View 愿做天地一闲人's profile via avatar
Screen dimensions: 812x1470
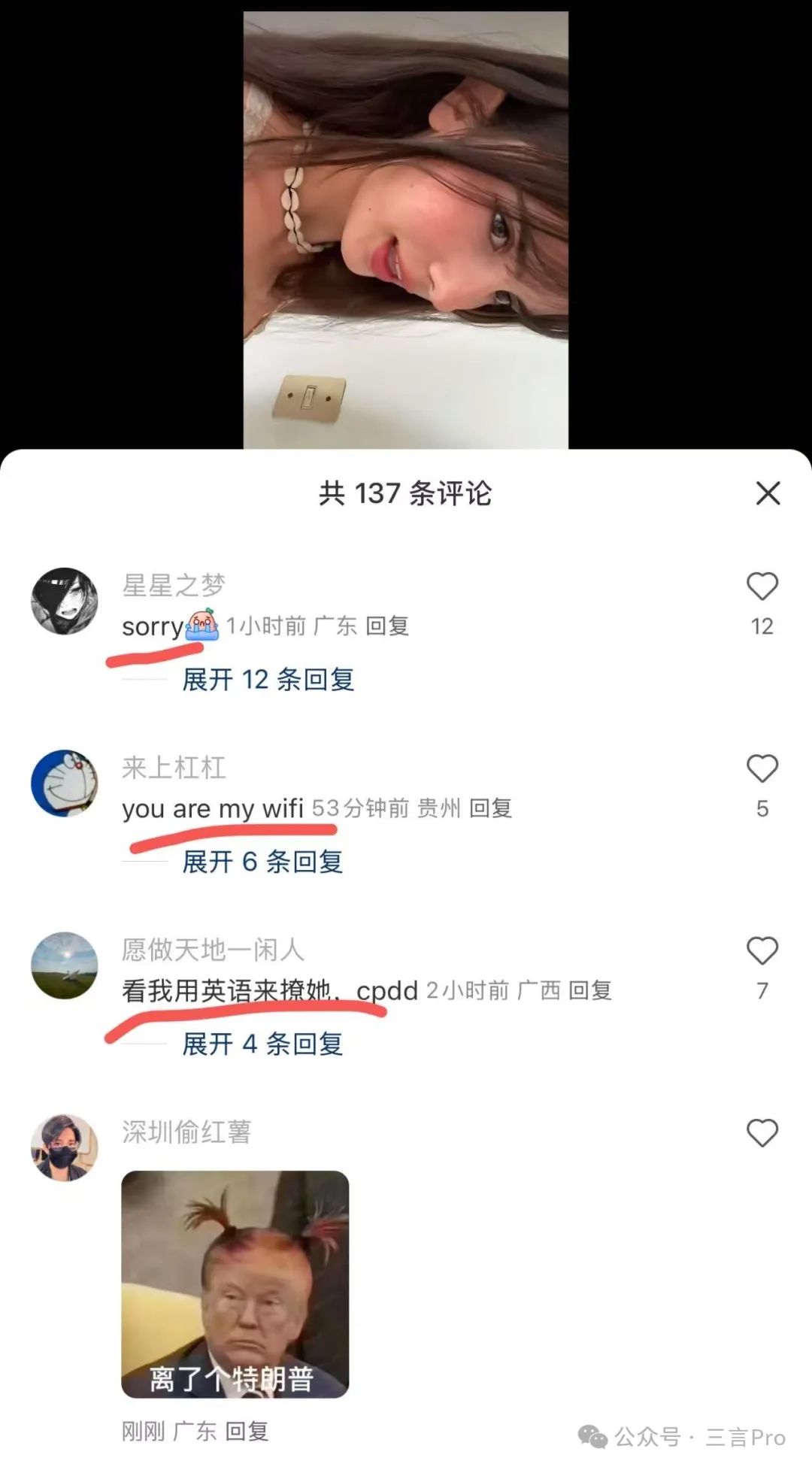[x=65, y=966]
